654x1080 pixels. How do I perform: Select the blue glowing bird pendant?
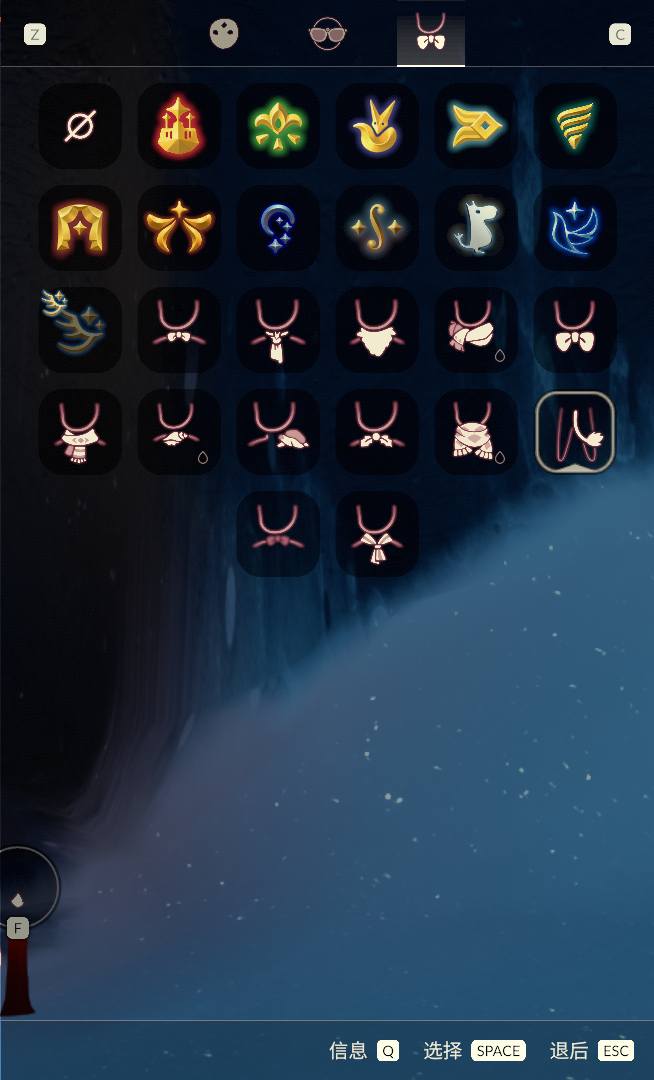pyautogui.click(x=575, y=228)
